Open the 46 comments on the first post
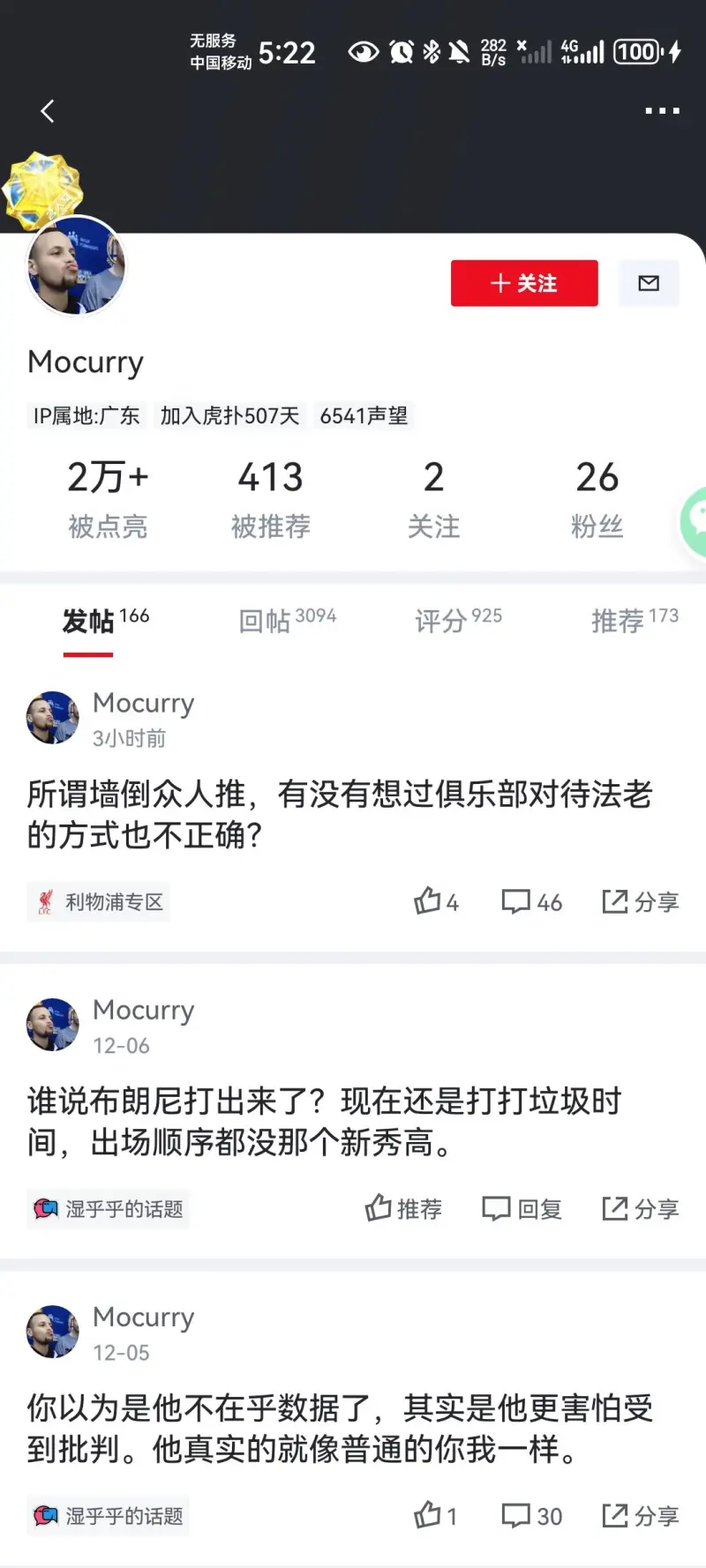706x1568 pixels. (531, 901)
